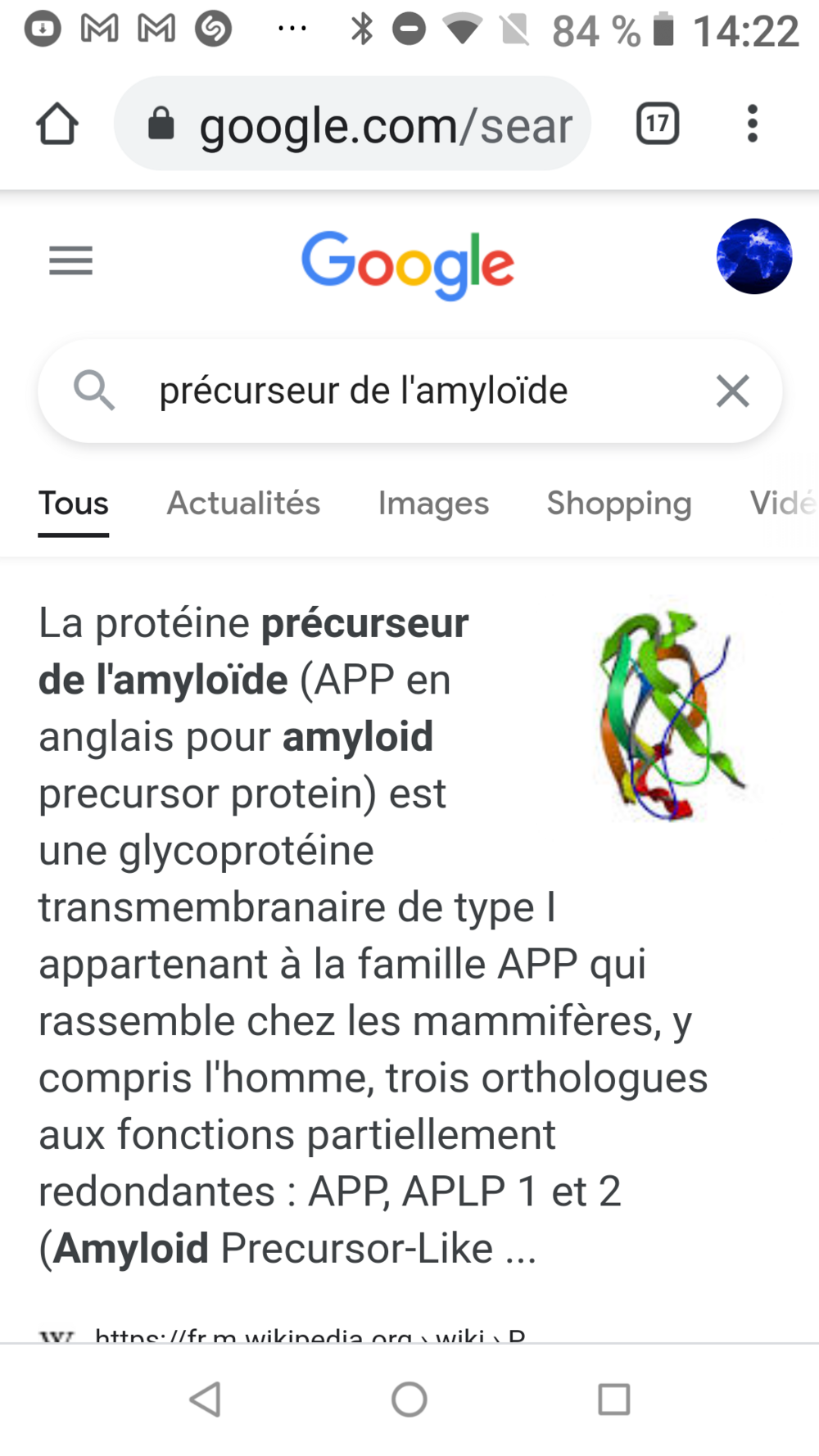Go to the browser home page

57,124
